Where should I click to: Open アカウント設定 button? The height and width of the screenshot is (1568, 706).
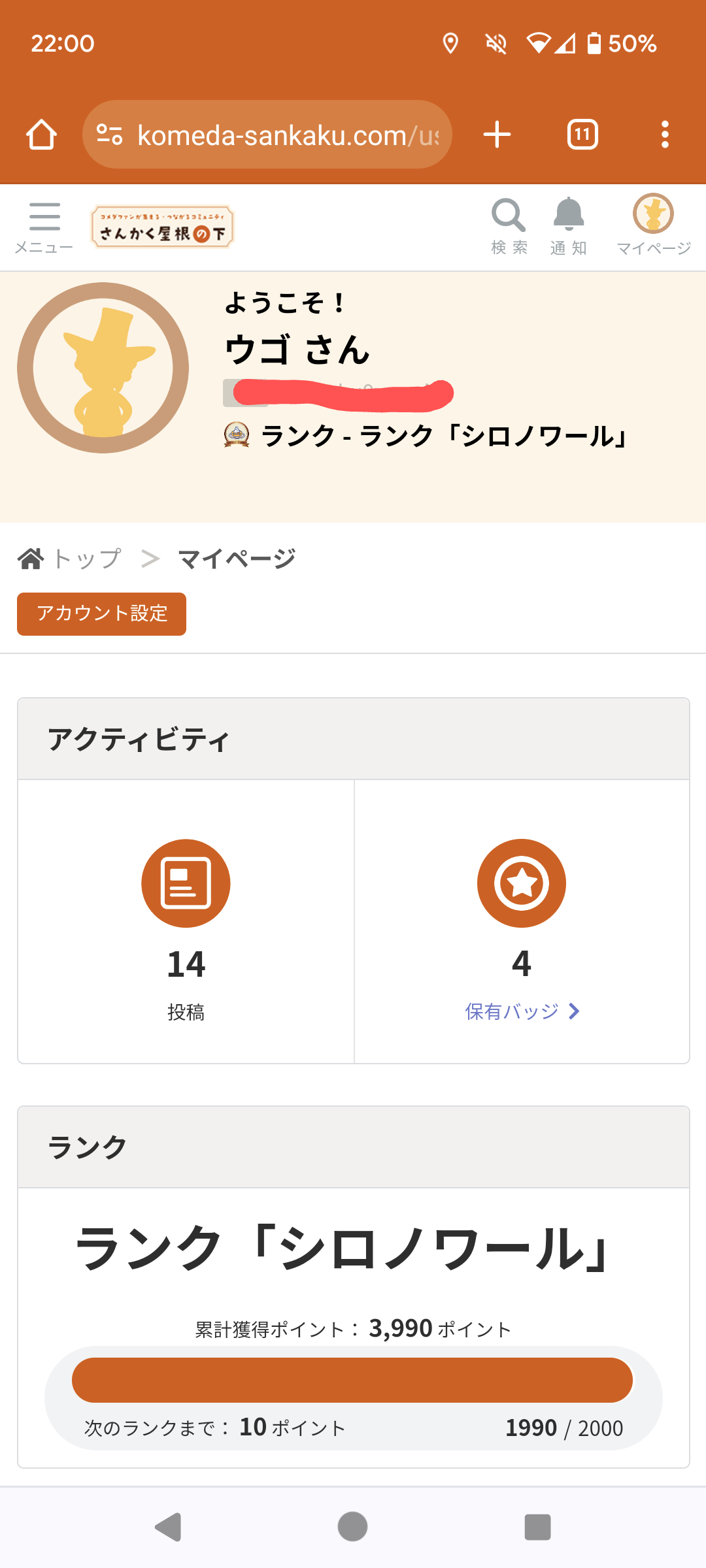click(x=101, y=614)
